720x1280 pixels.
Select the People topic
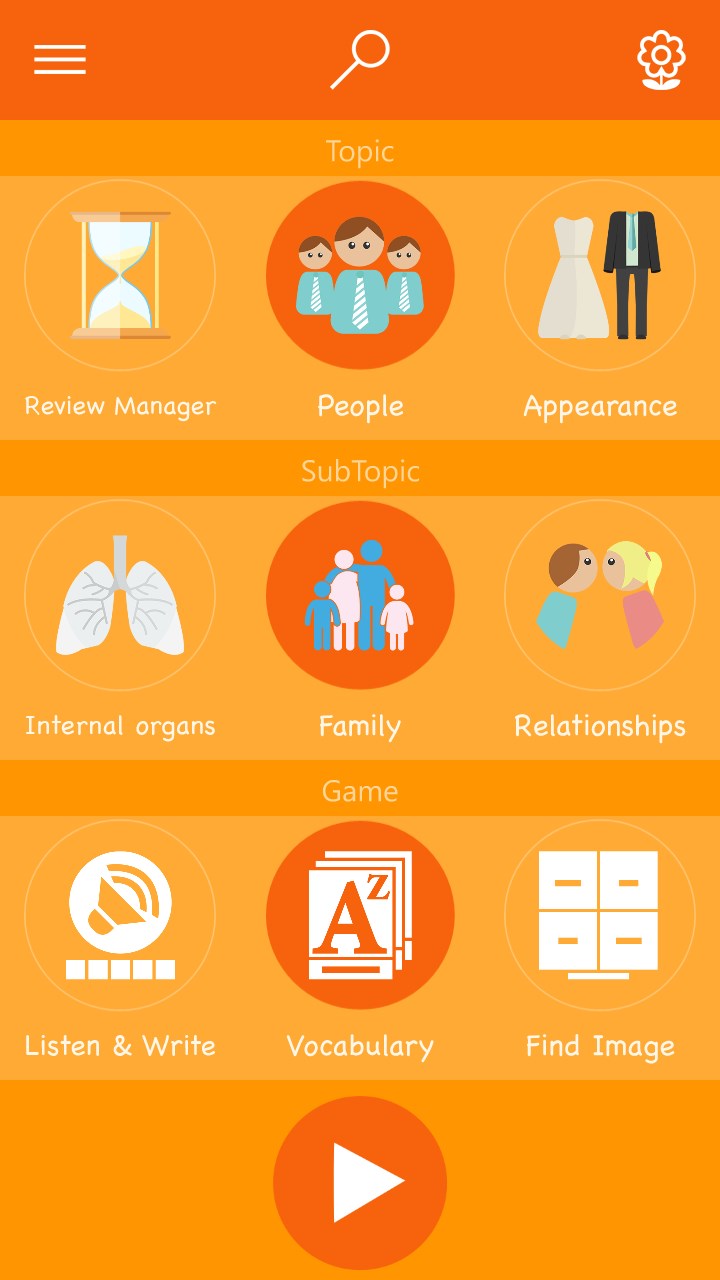[x=360, y=276]
